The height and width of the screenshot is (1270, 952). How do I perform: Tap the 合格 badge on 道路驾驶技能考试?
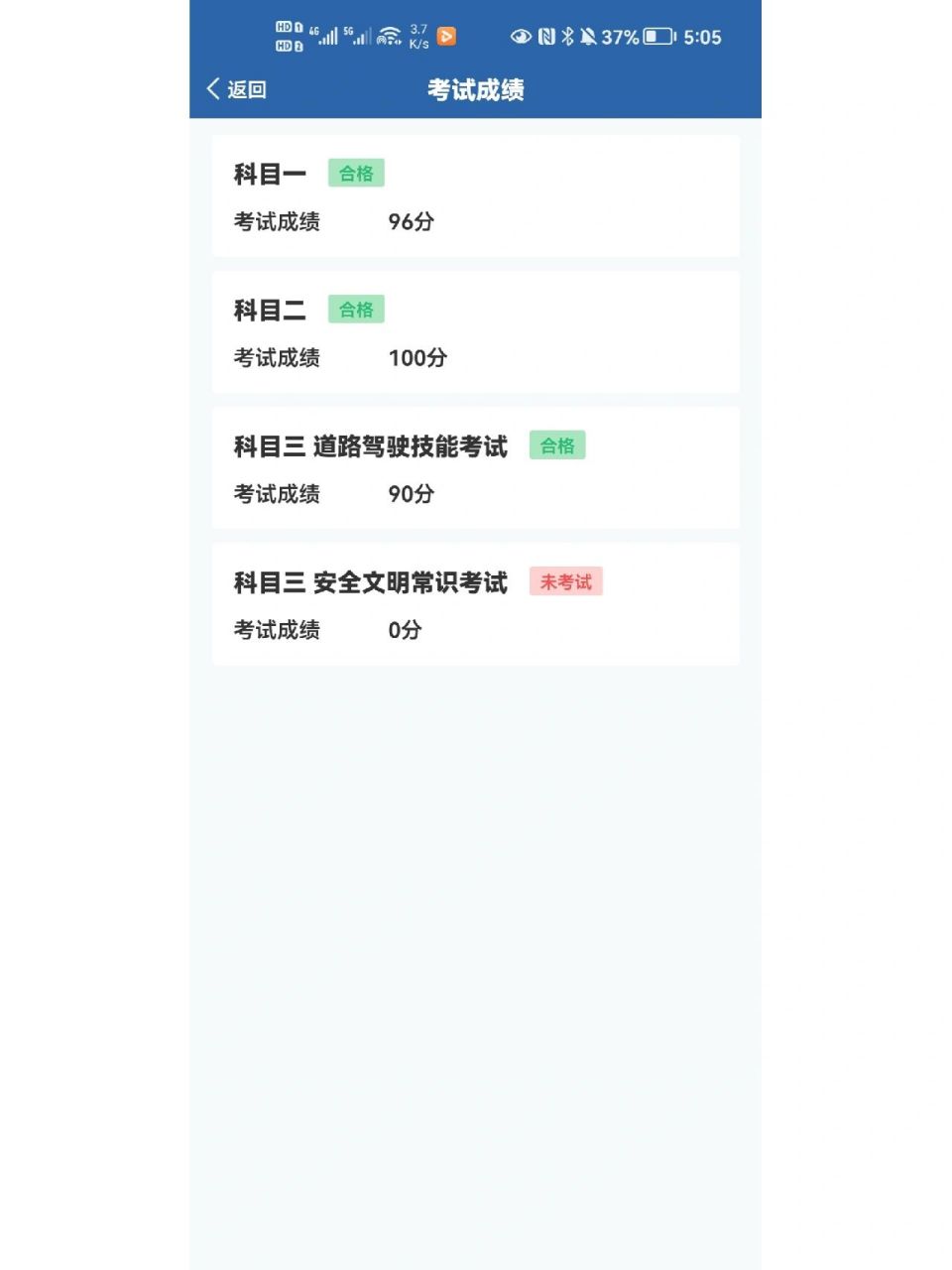point(557,444)
